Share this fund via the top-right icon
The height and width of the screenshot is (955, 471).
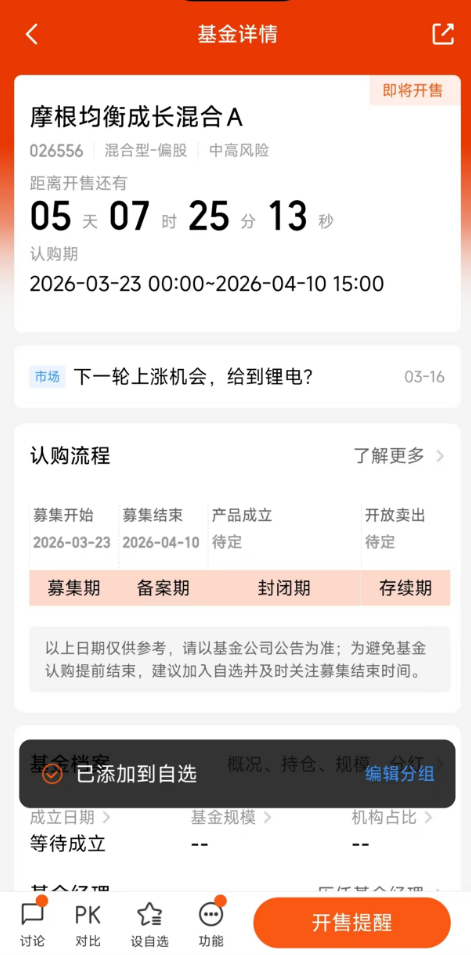(x=443, y=34)
